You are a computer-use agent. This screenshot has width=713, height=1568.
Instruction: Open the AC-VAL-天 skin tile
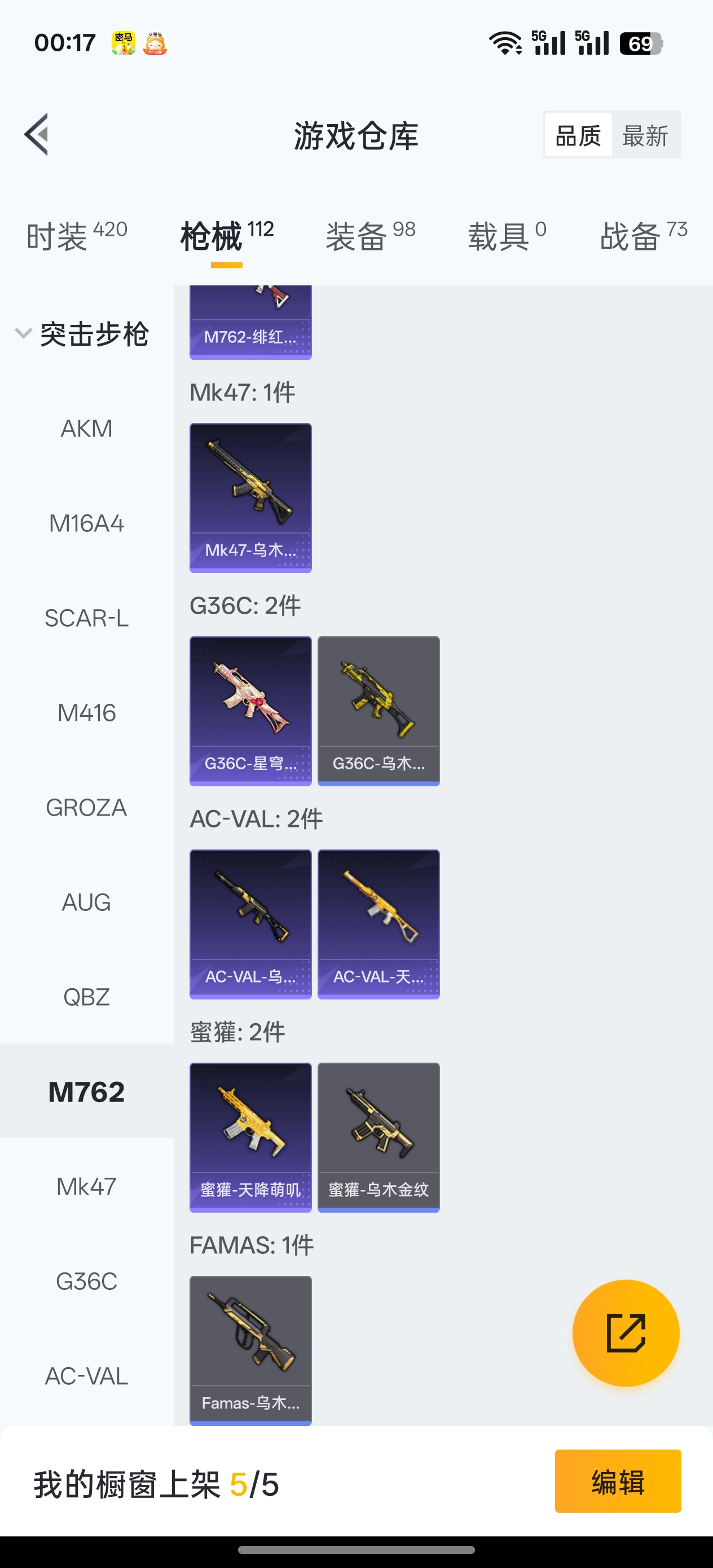click(378, 923)
